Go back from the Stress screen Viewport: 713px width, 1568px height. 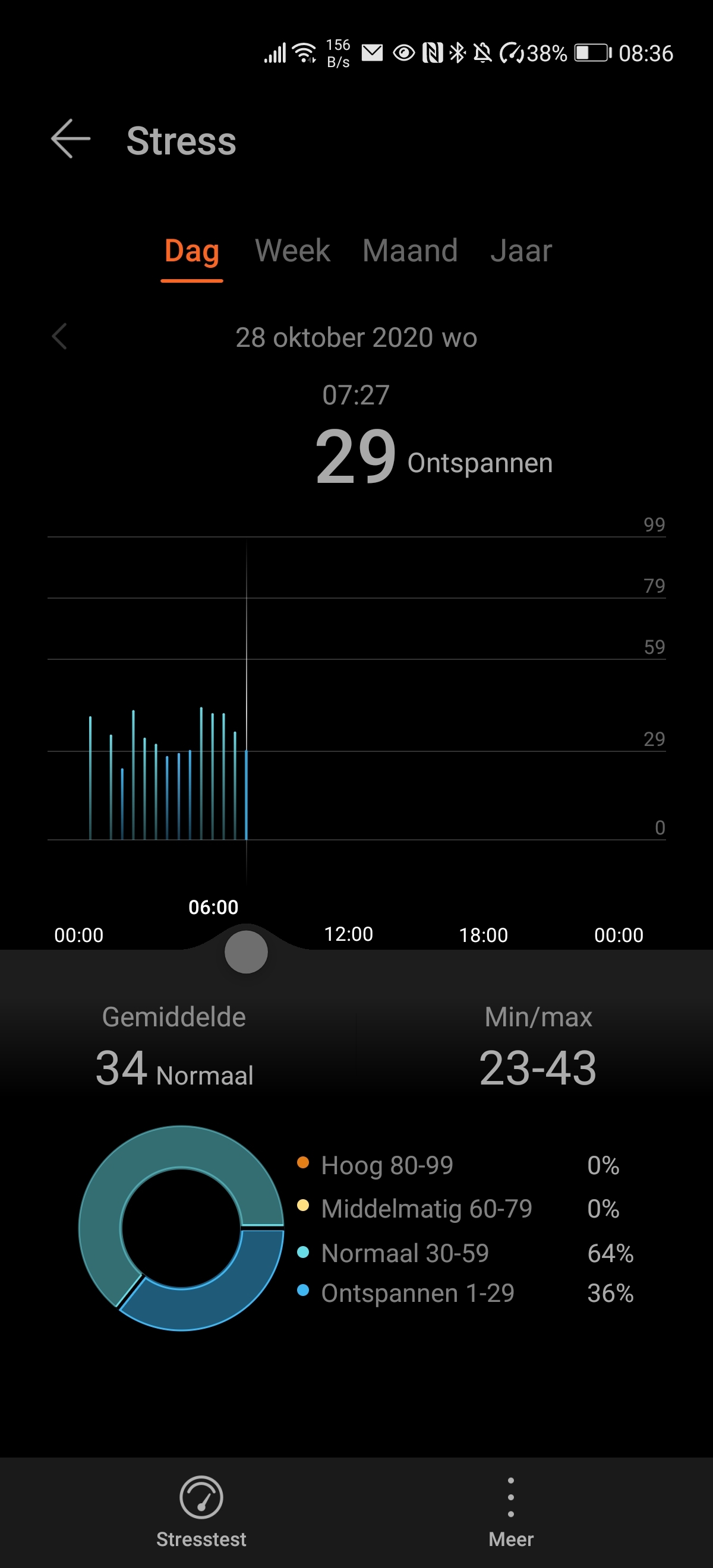tap(71, 139)
